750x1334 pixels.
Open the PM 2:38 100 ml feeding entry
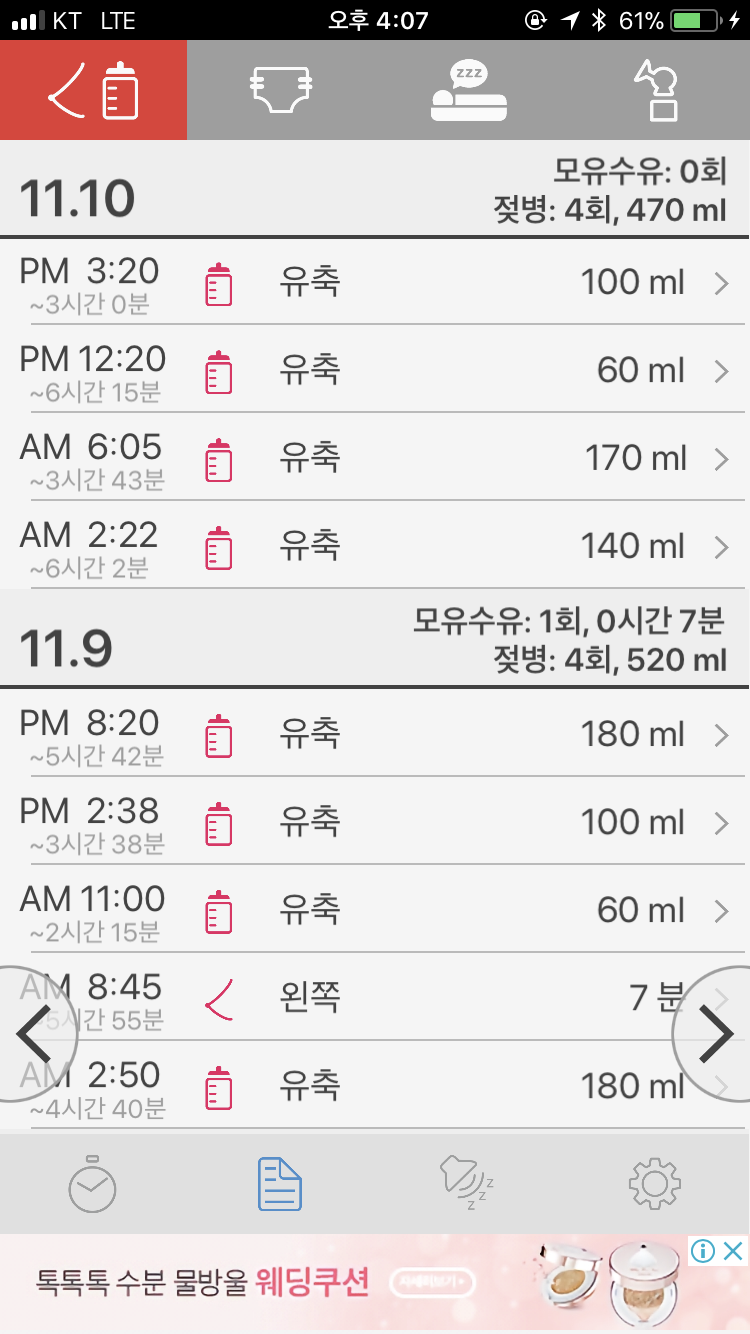coord(375,821)
